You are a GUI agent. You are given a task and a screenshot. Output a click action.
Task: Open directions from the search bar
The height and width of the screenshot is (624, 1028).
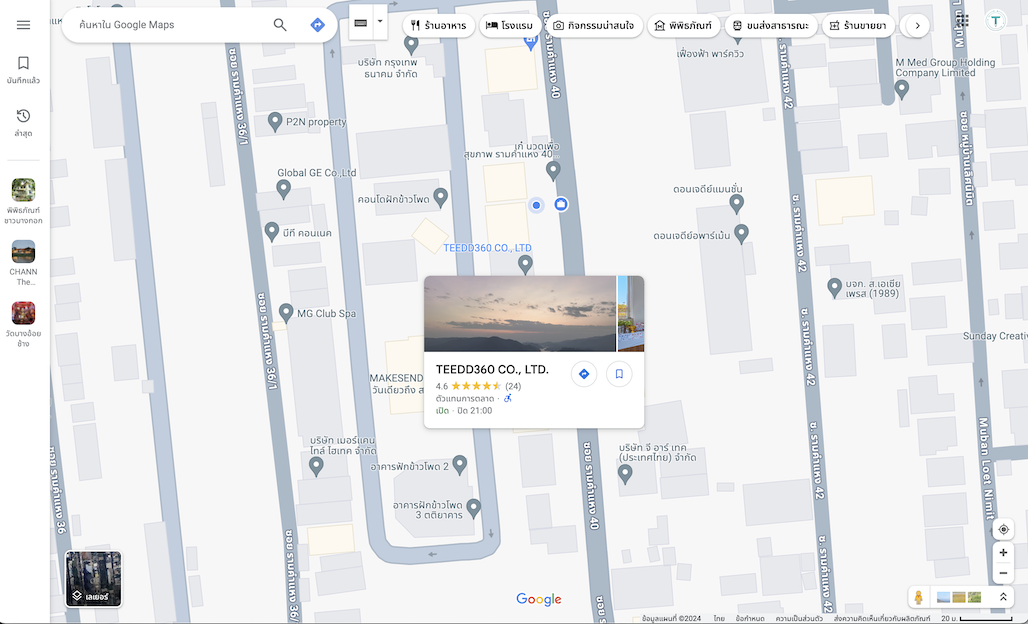[x=317, y=25]
